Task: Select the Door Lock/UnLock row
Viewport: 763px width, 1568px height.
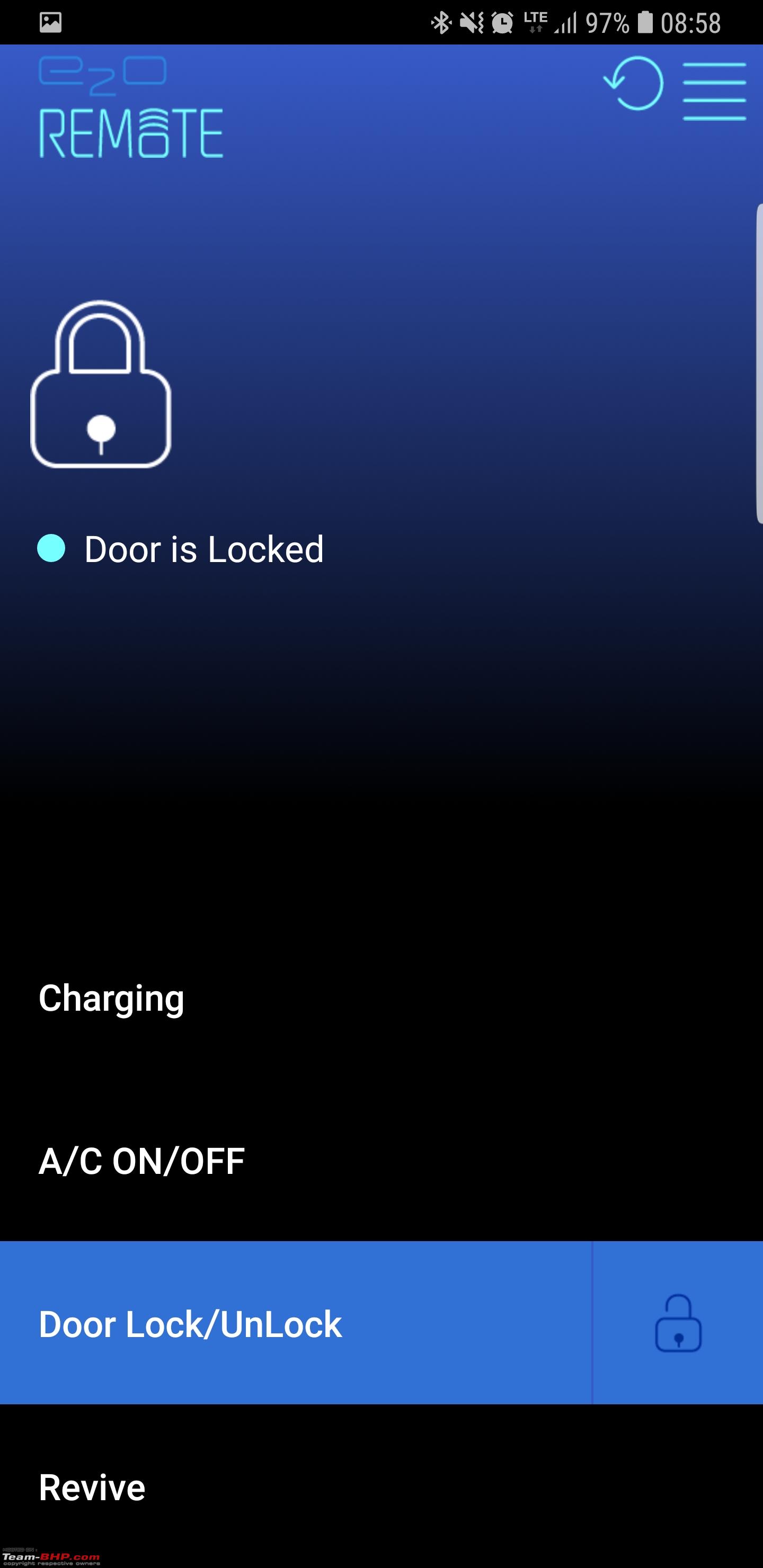Action: [296, 1323]
